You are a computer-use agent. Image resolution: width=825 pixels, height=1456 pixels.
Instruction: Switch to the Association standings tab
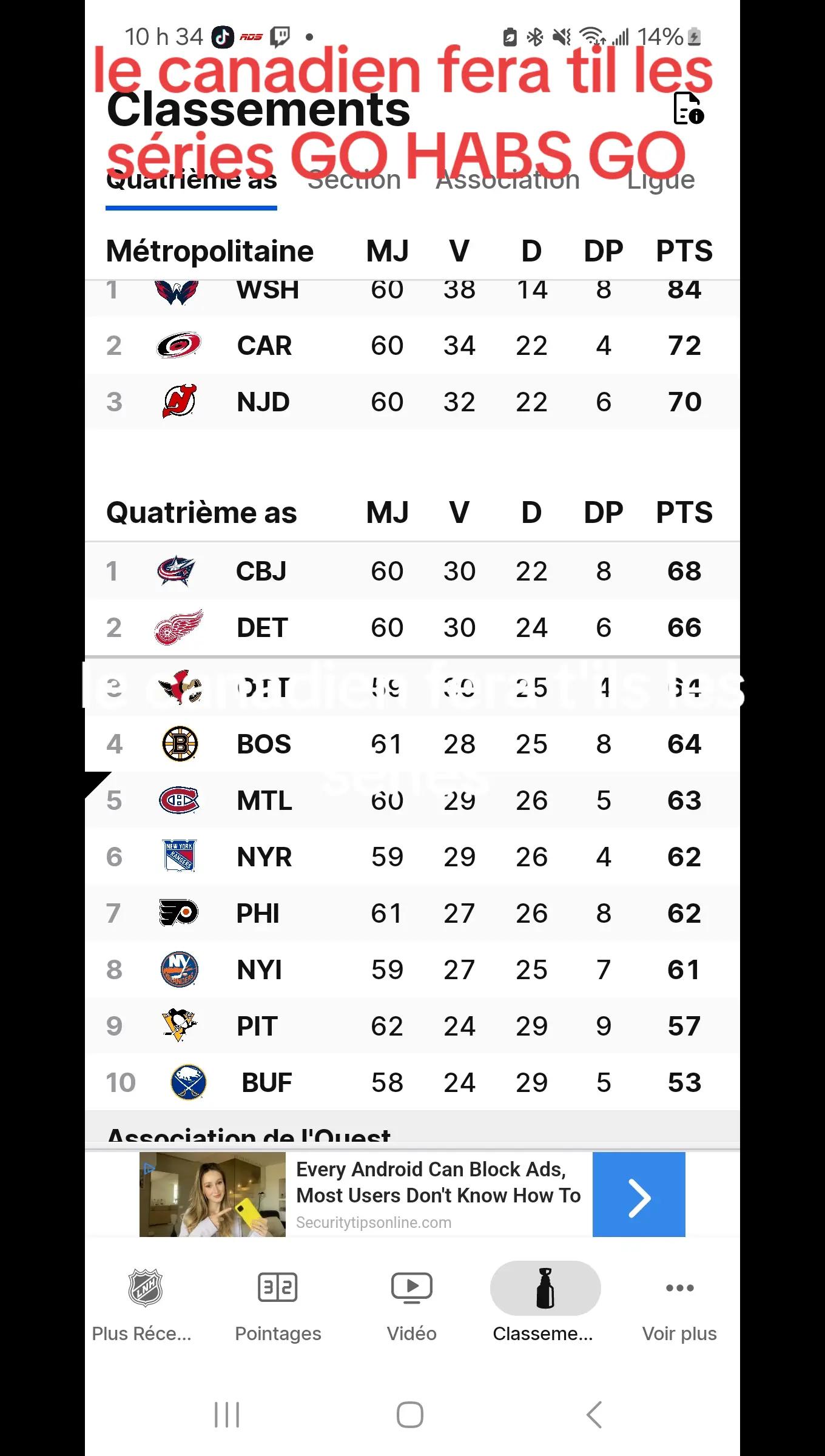tap(508, 181)
